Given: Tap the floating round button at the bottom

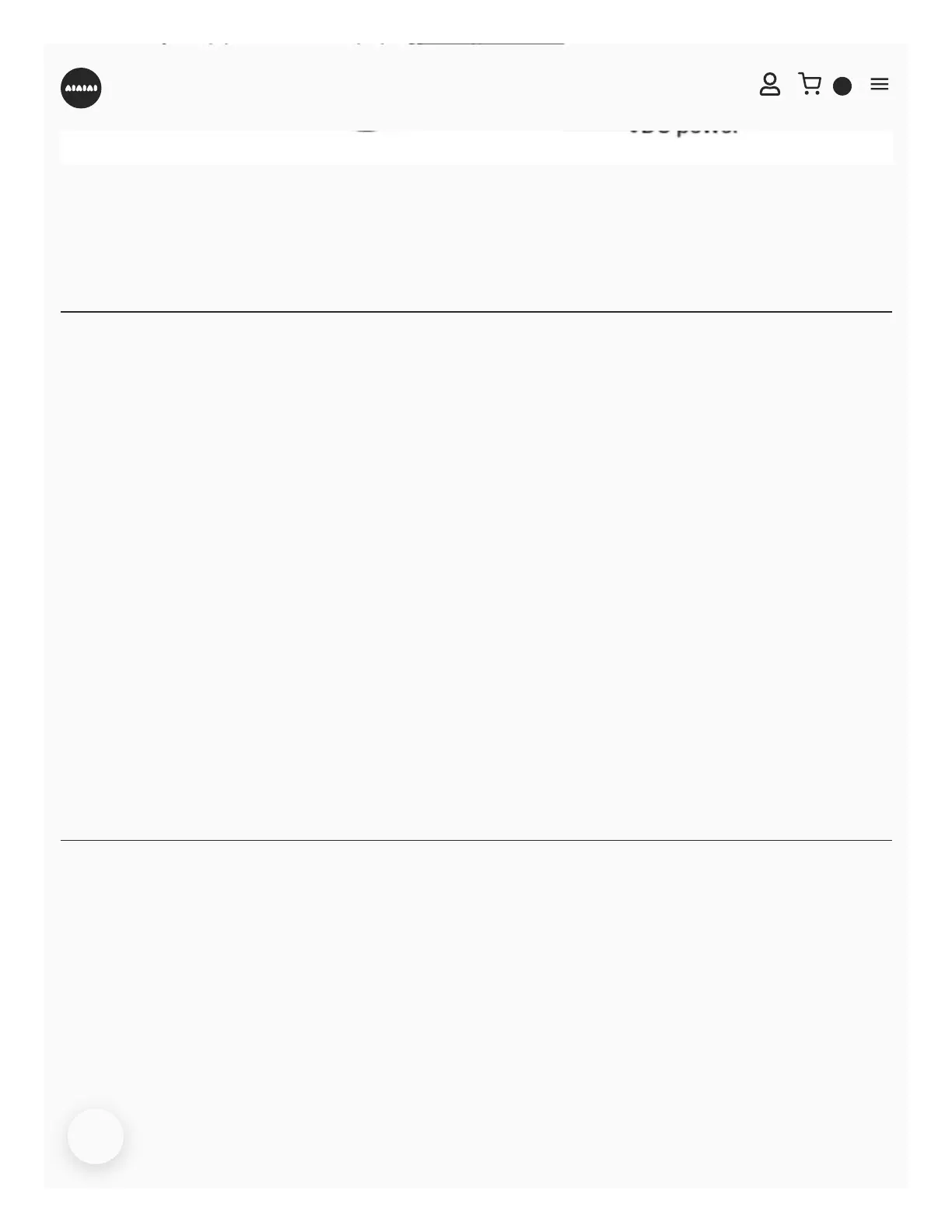Looking at the screenshot, I should (96, 1136).
